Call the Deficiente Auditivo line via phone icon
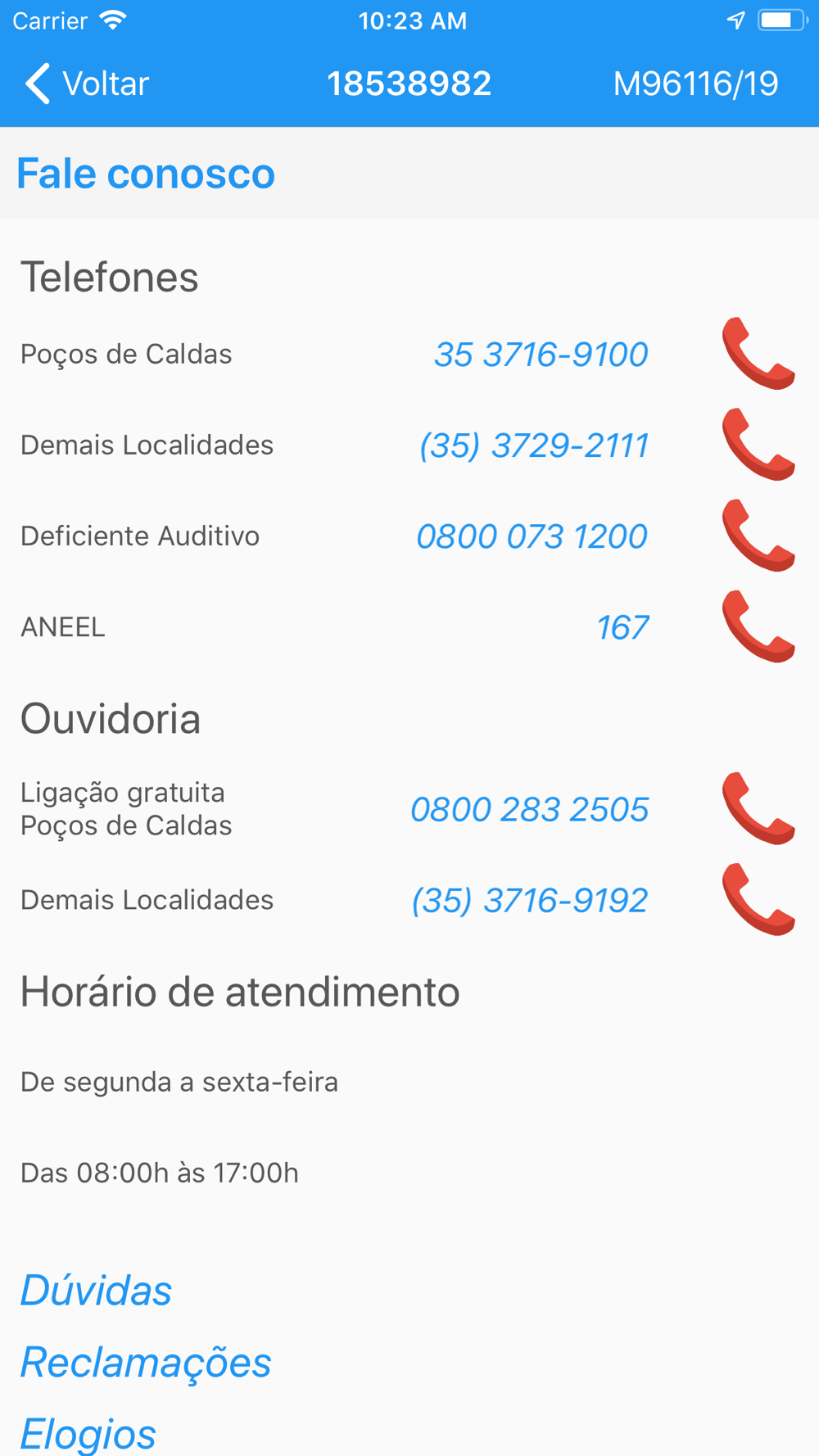Screen dimensions: 819x1456 [758, 536]
